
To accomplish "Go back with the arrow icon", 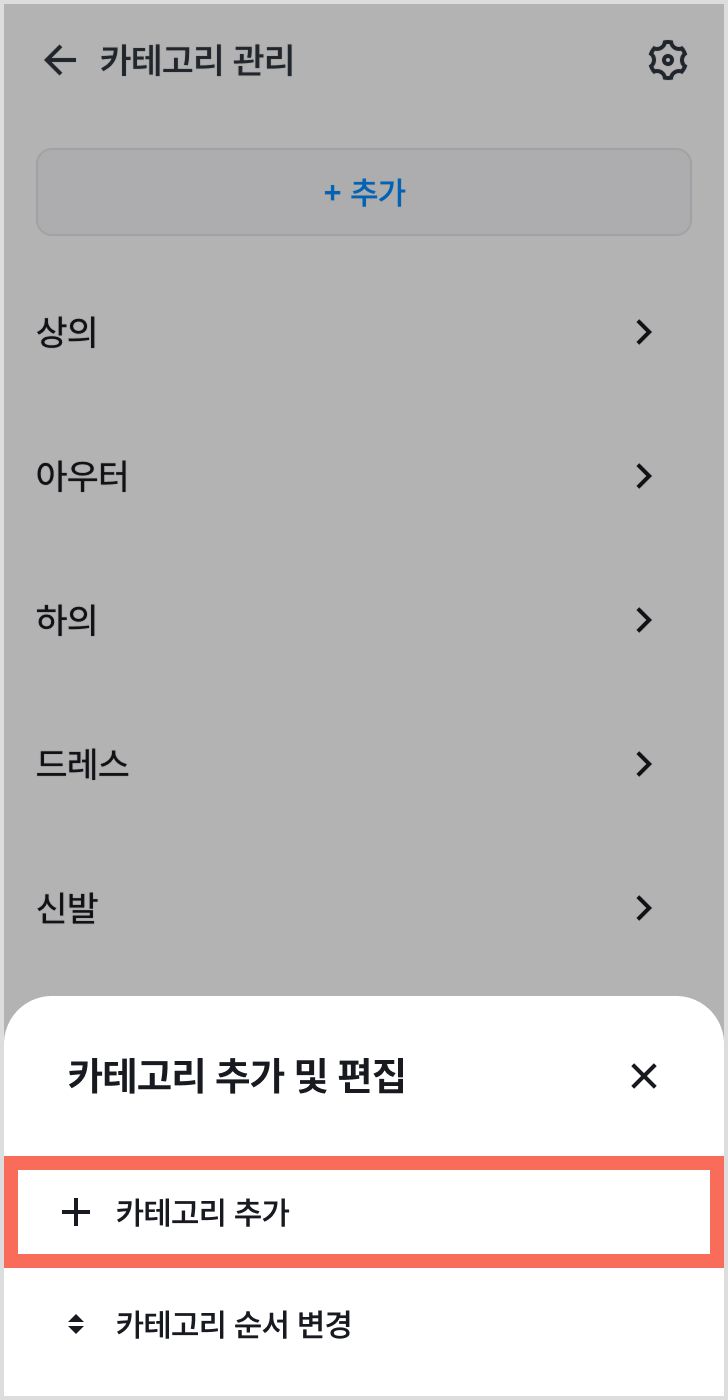I will [60, 62].
